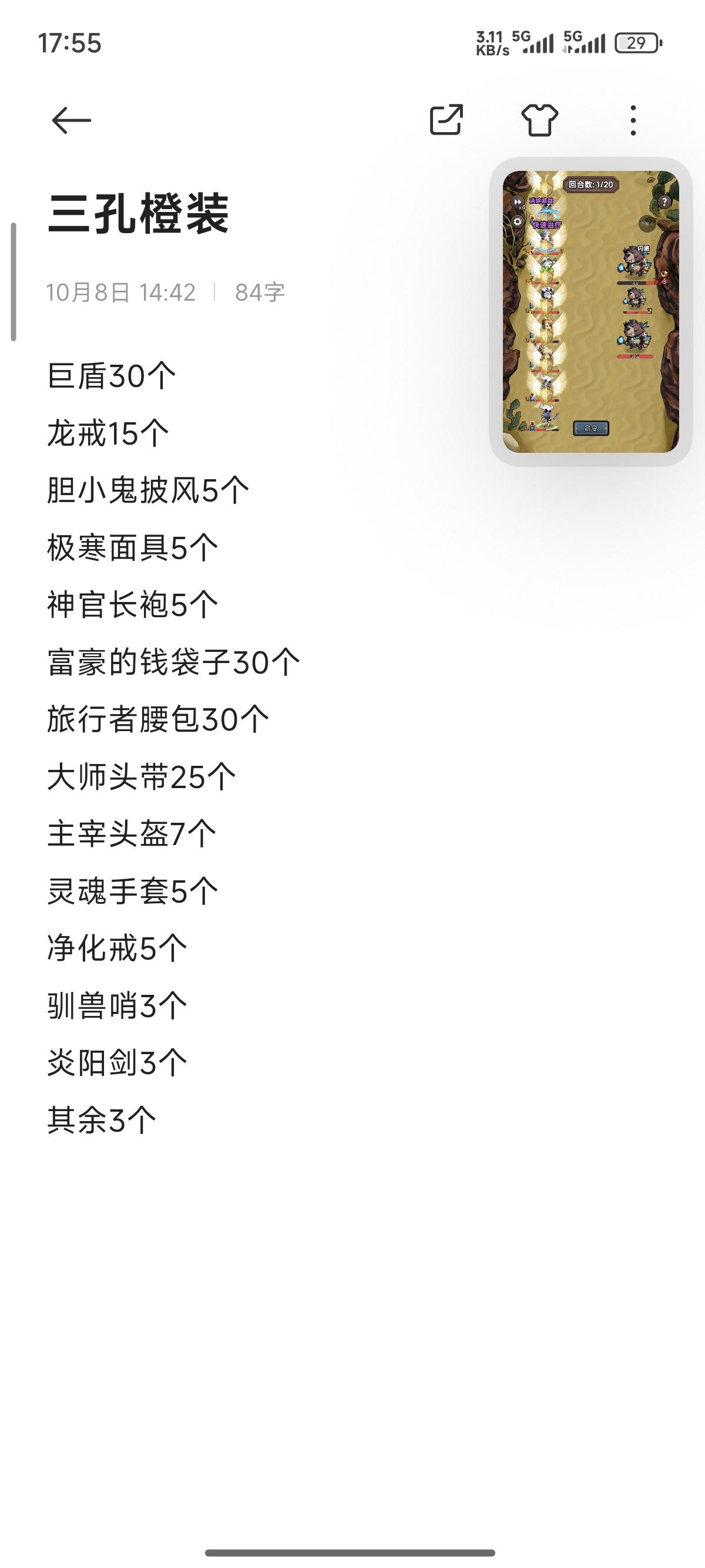Tap the question mark help icon in the screenshot

pos(665,201)
